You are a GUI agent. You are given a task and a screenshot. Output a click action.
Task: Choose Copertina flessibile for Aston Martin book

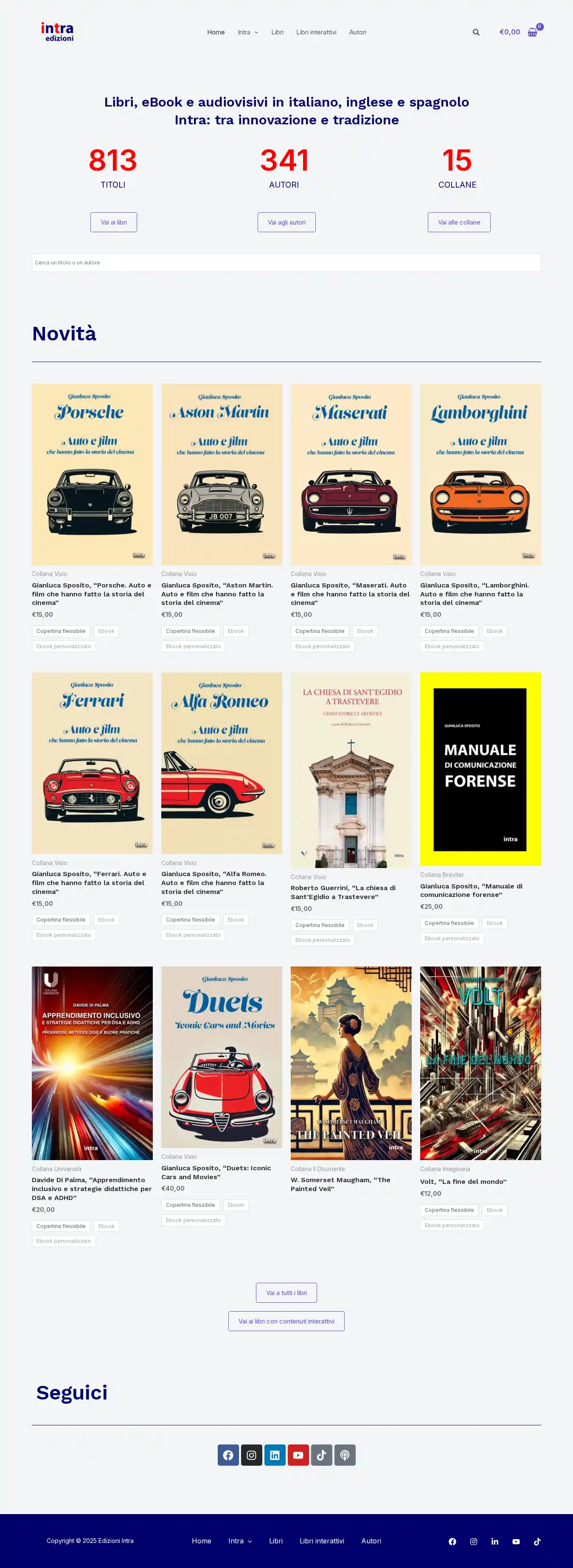[x=191, y=631]
